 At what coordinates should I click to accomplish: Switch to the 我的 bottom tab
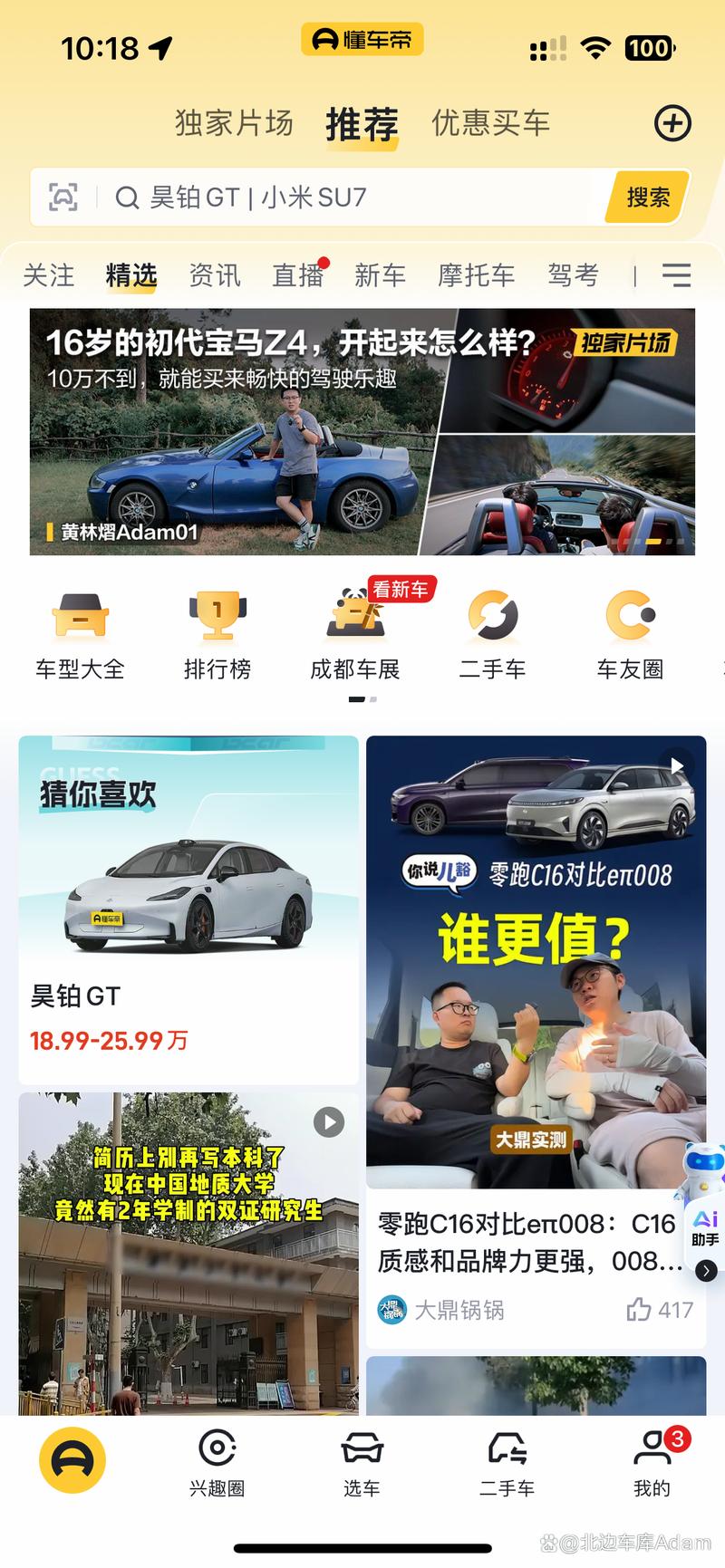pyautogui.click(x=652, y=1461)
